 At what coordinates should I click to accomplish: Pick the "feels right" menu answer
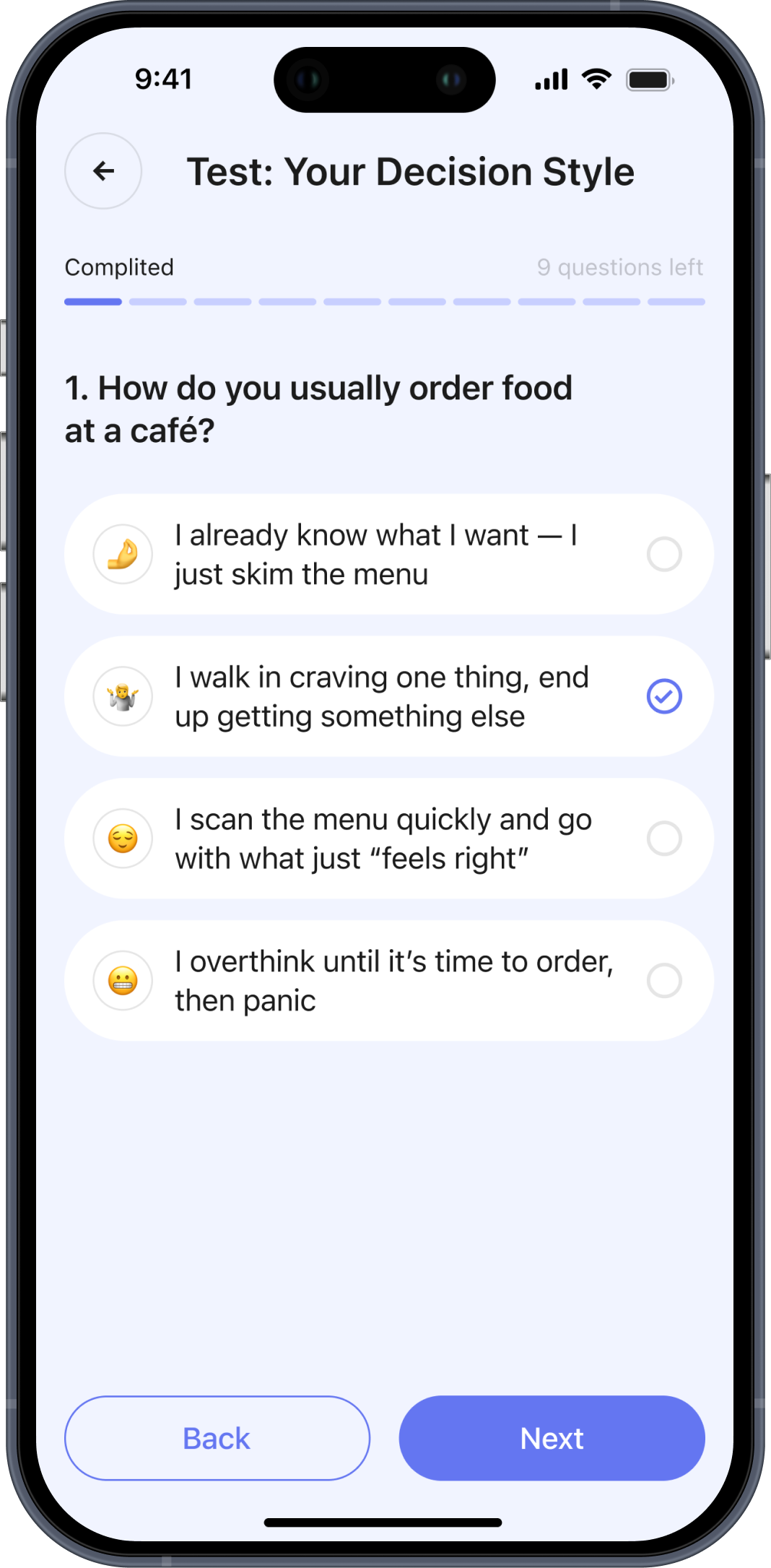click(388, 839)
